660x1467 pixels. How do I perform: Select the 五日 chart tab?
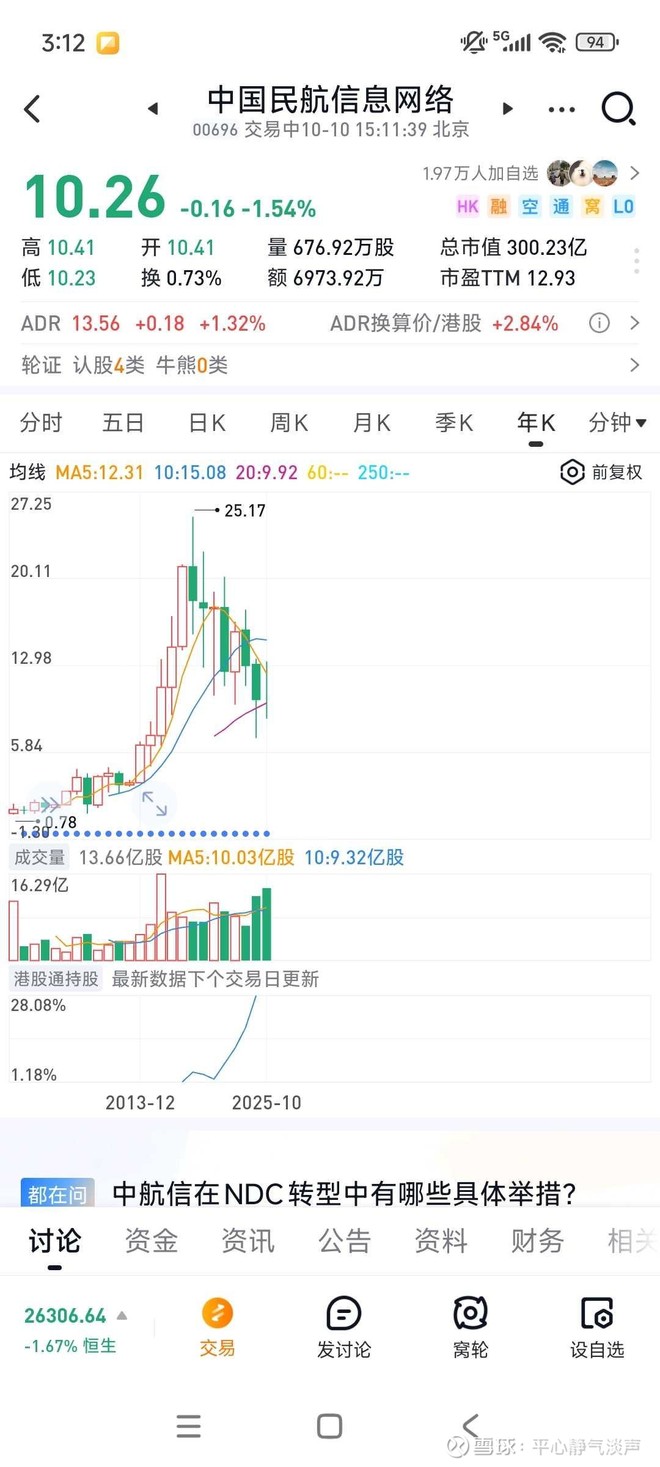point(123,423)
